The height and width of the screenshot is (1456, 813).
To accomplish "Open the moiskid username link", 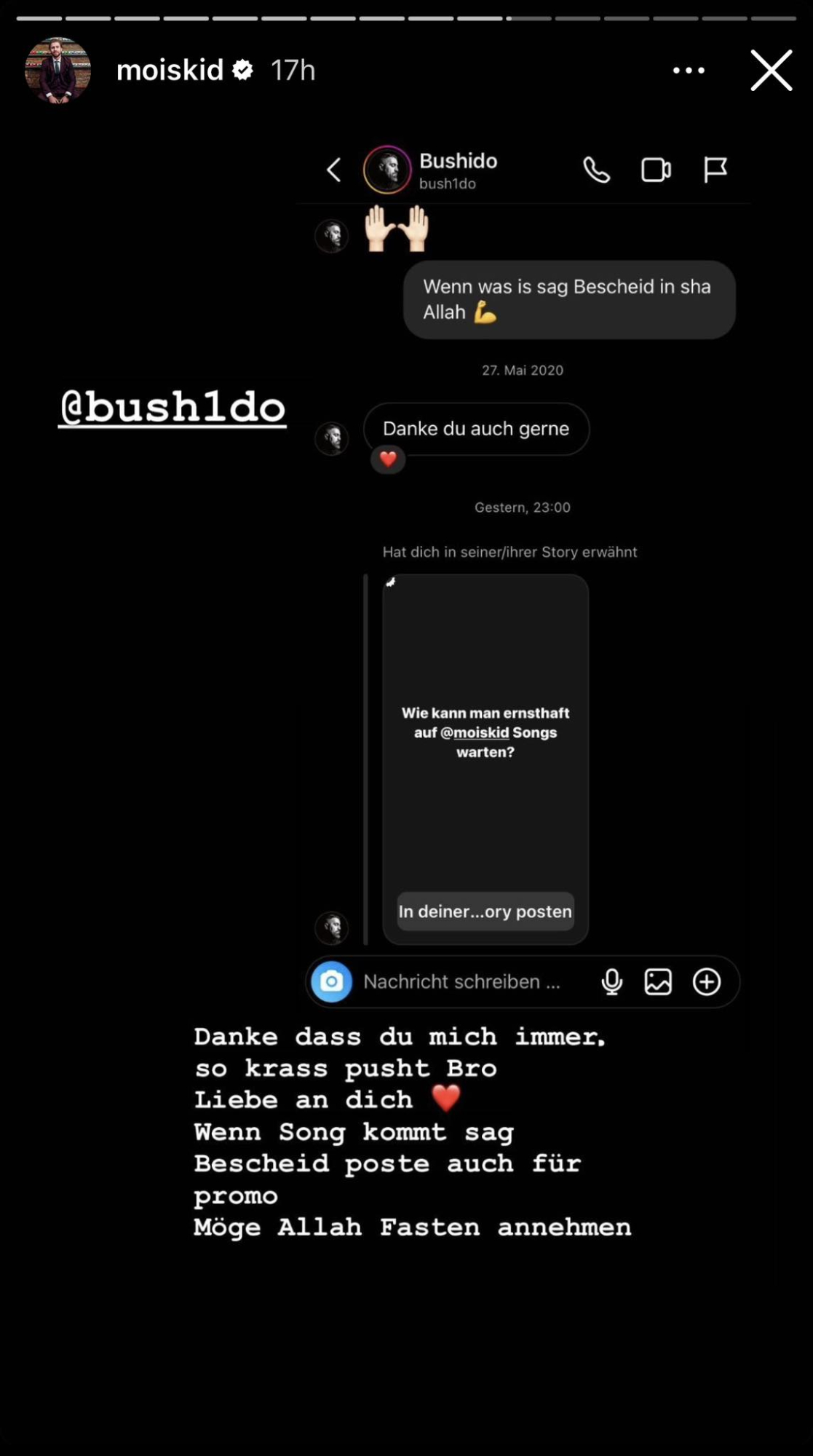I will pos(170,71).
